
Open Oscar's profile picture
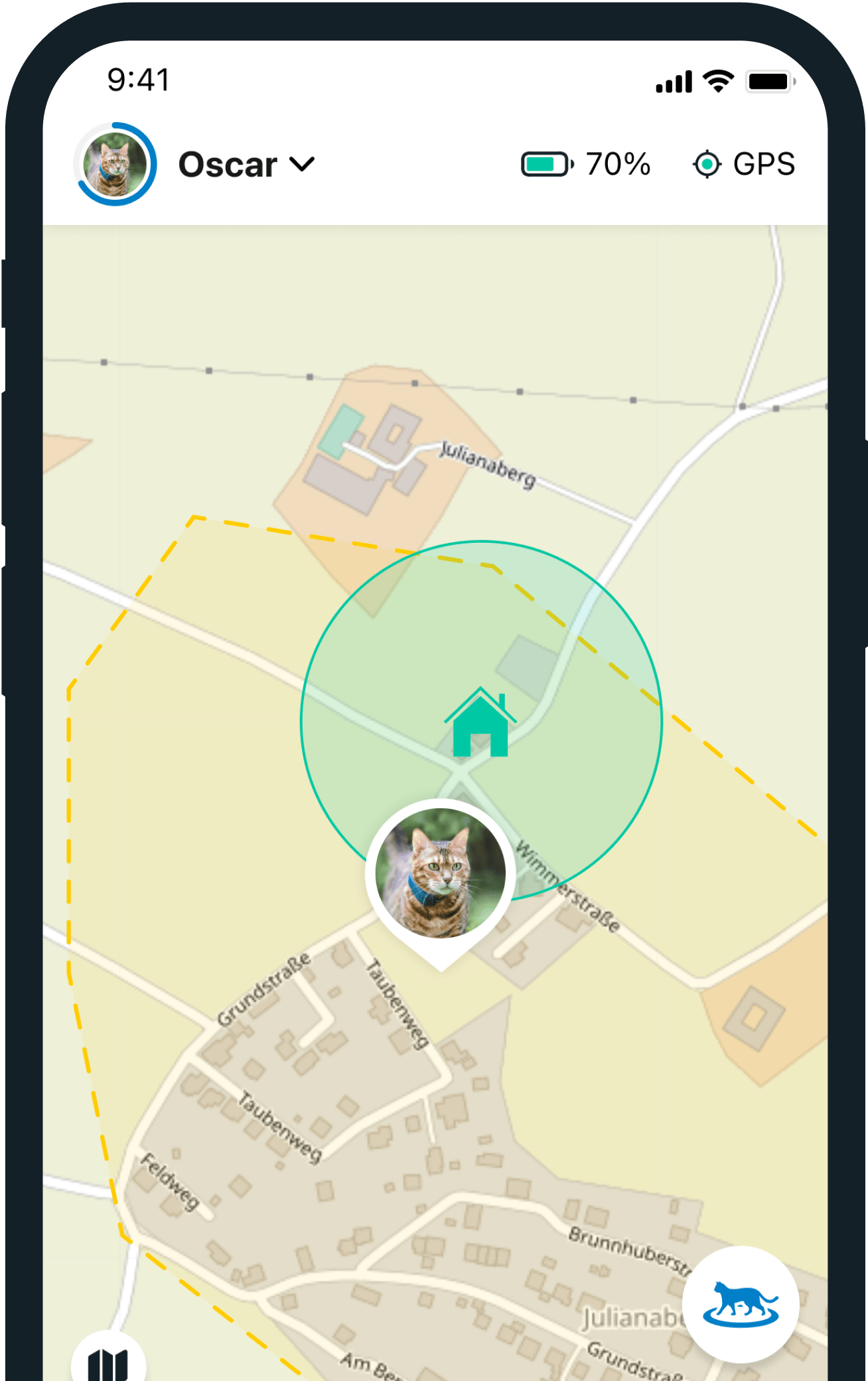(x=115, y=164)
